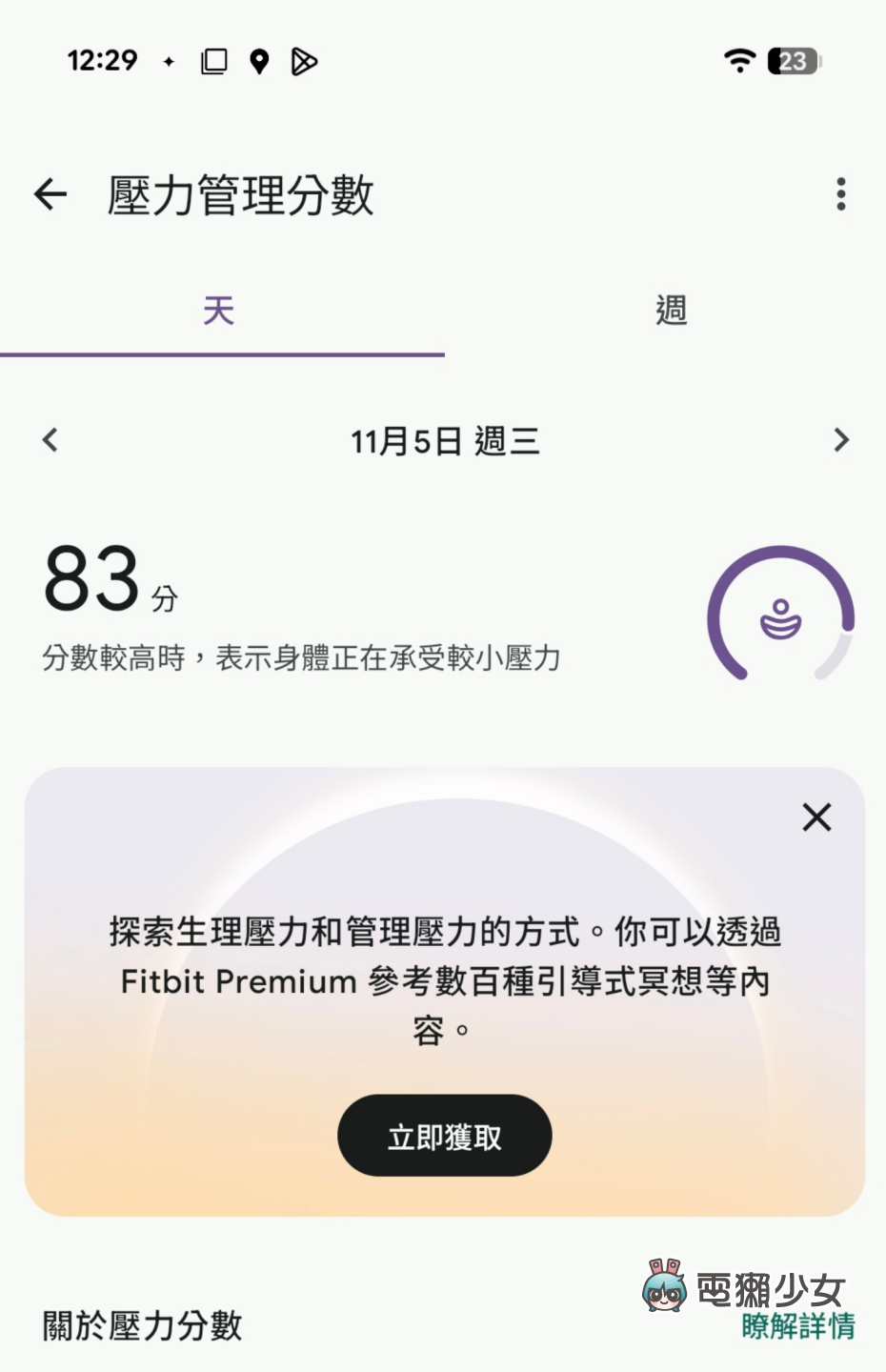This screenshot has width=886, height=1372.
Task: Go to the previous day with left chevron
Action: (50, 439)
